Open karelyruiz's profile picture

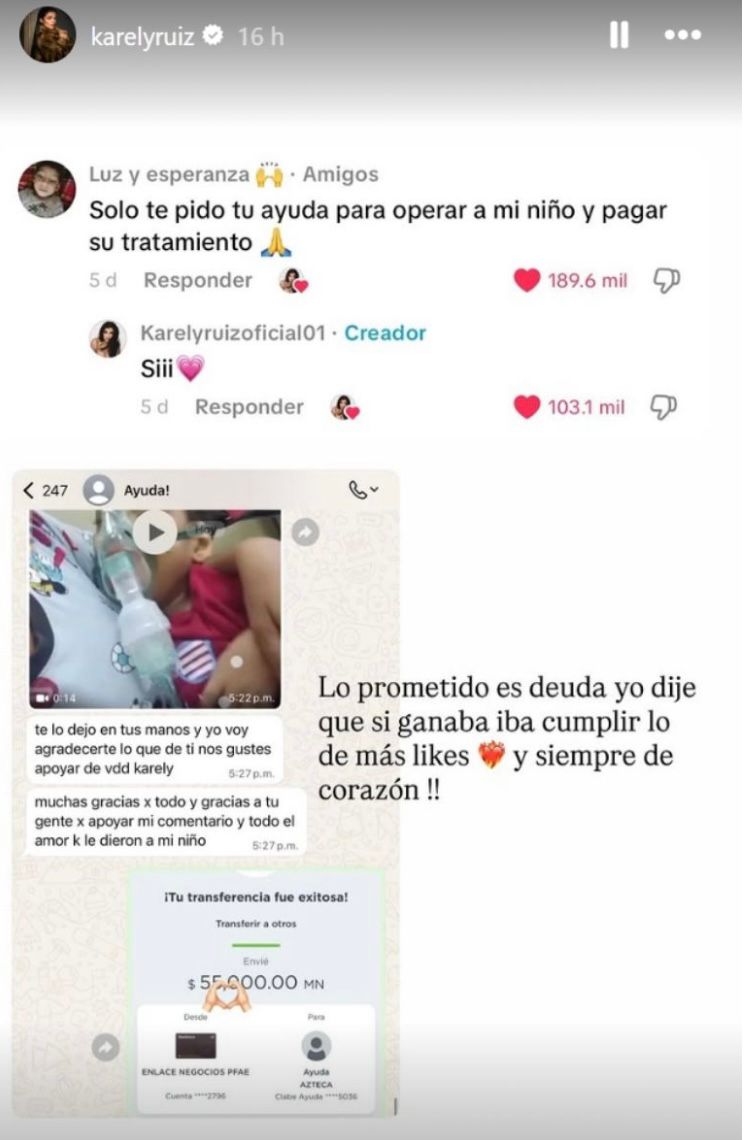[47, 36]
